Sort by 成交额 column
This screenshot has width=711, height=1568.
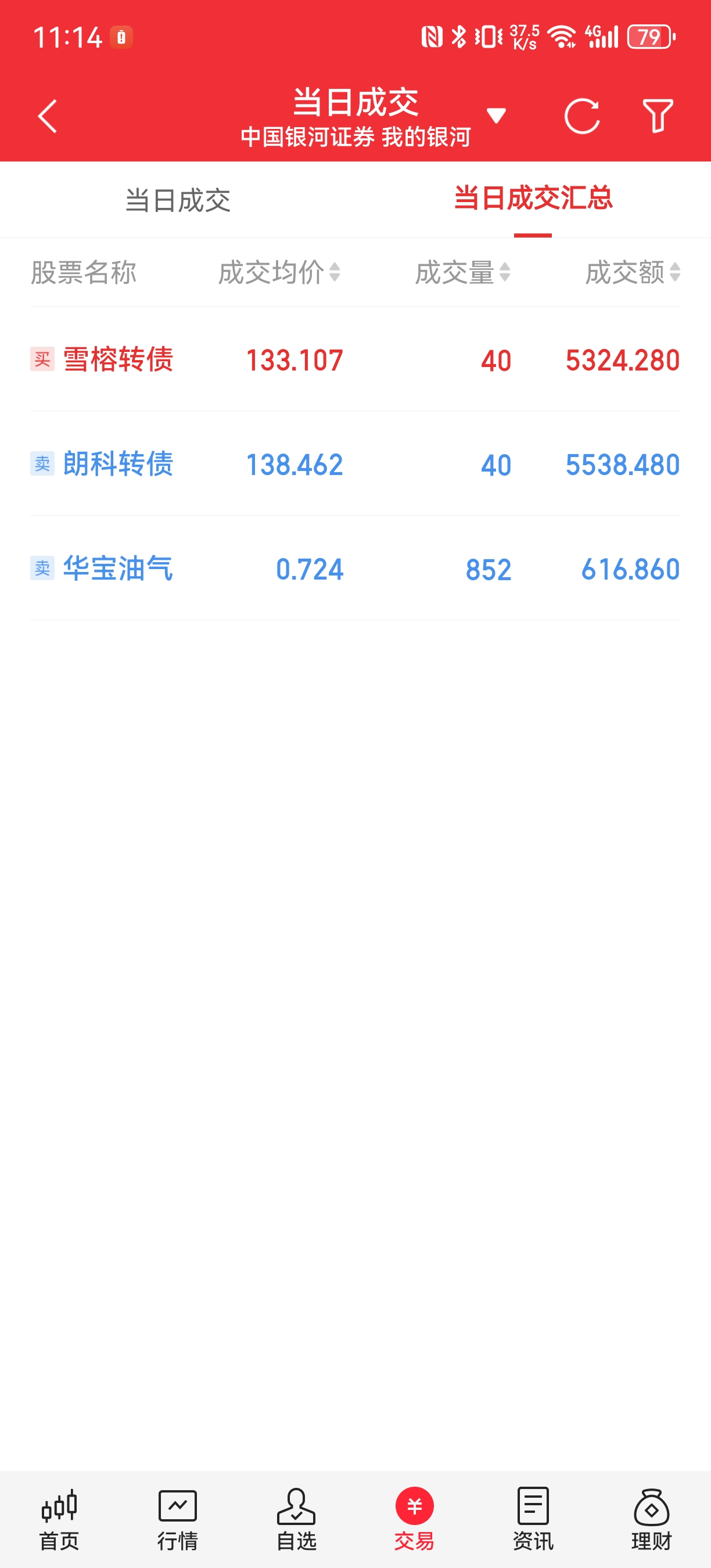[633, 272]
